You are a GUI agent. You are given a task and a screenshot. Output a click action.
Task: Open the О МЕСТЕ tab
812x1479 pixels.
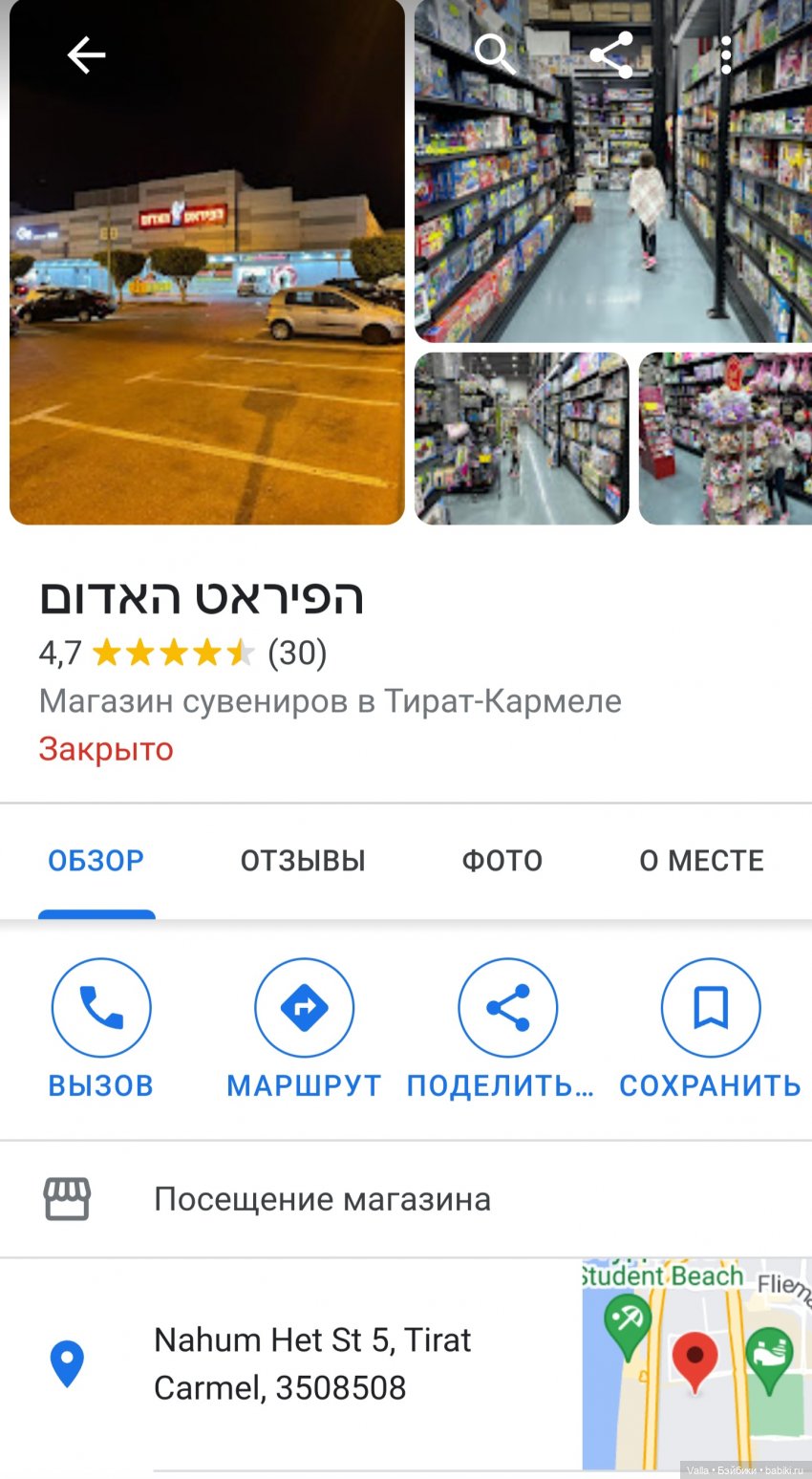(701, 861)
